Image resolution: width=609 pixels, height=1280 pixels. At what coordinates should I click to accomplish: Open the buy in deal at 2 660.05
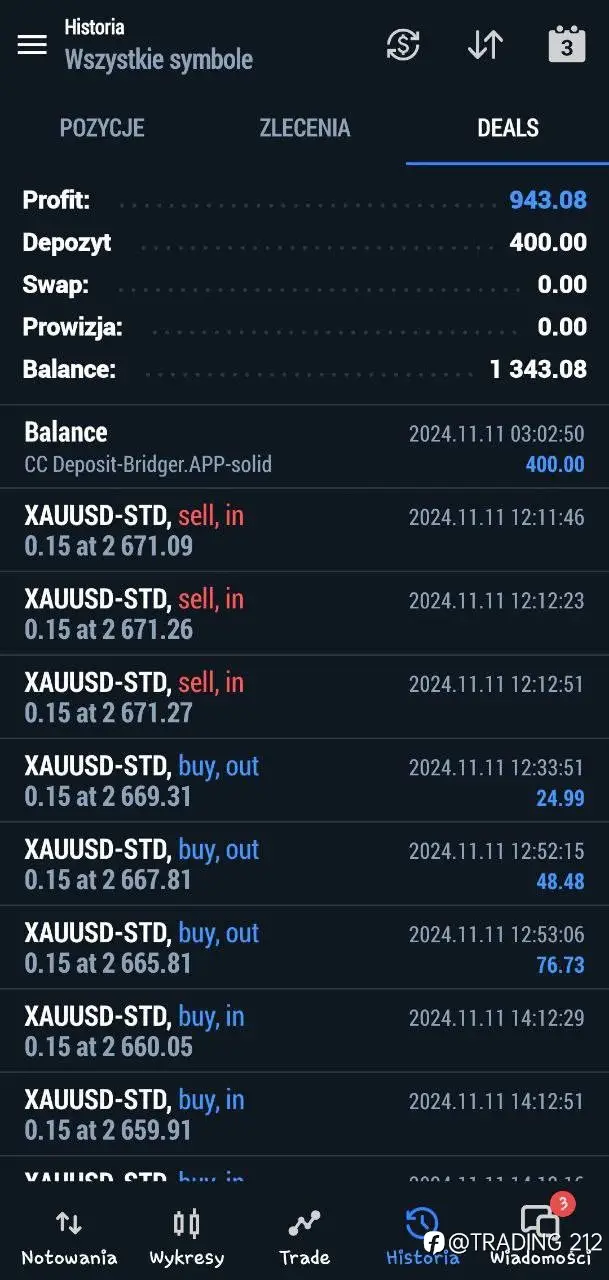pos(304,1031)
